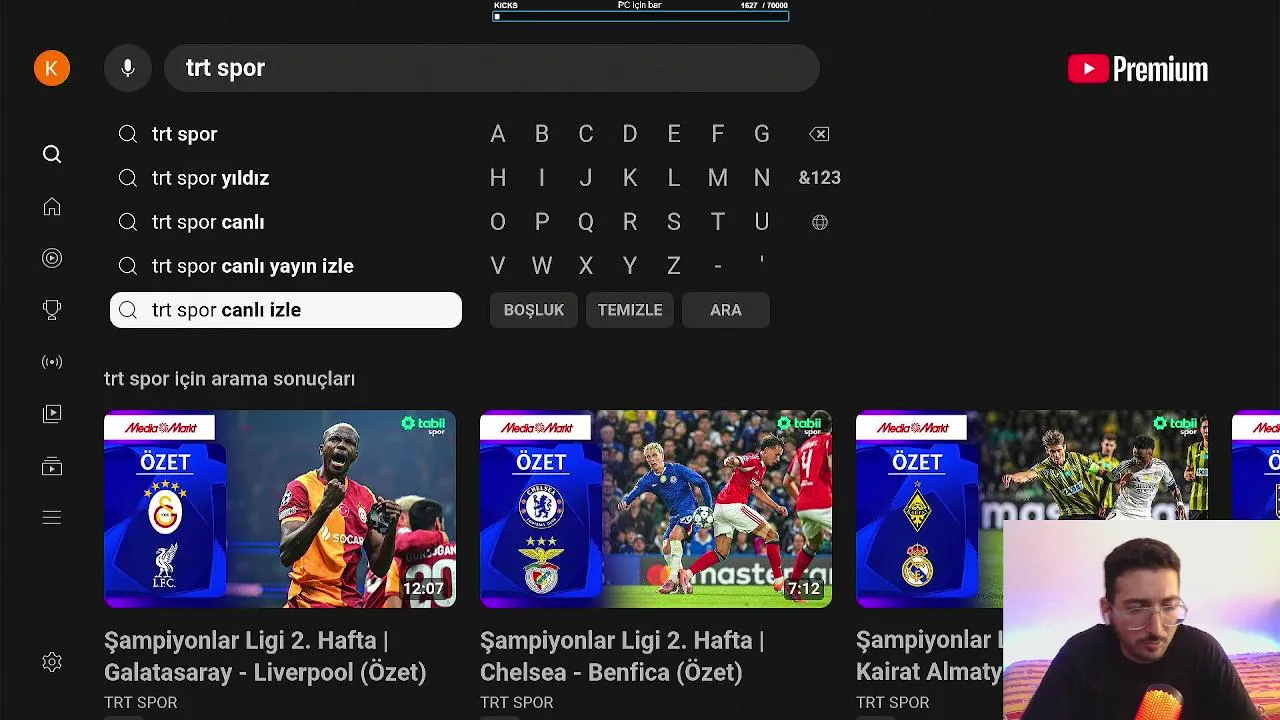Switch keyboard to &123 symbols
1280x720 pixels.
click(819, 178)
